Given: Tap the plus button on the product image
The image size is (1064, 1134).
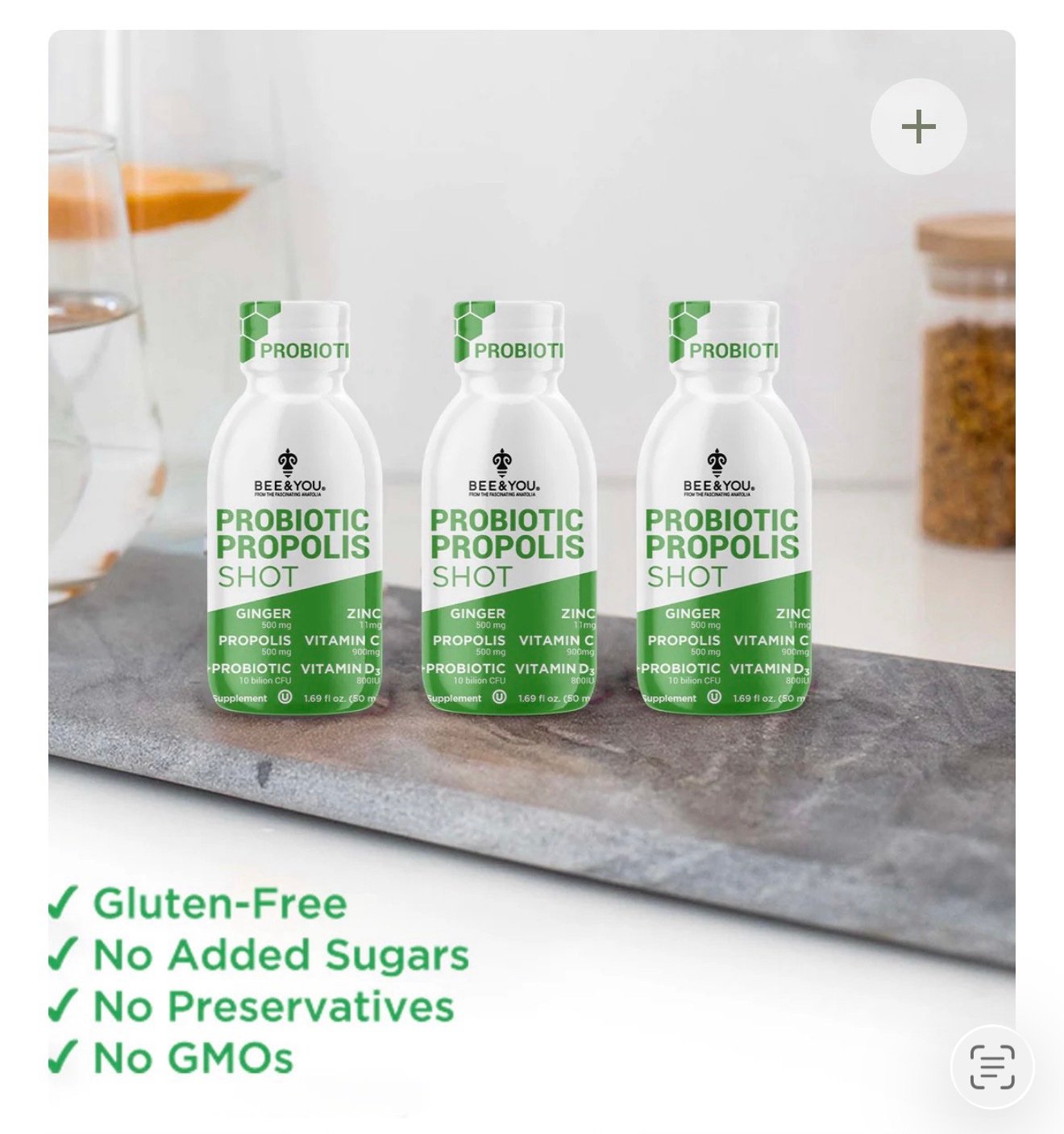Looking at the screenshot, I should coord(918,127).
